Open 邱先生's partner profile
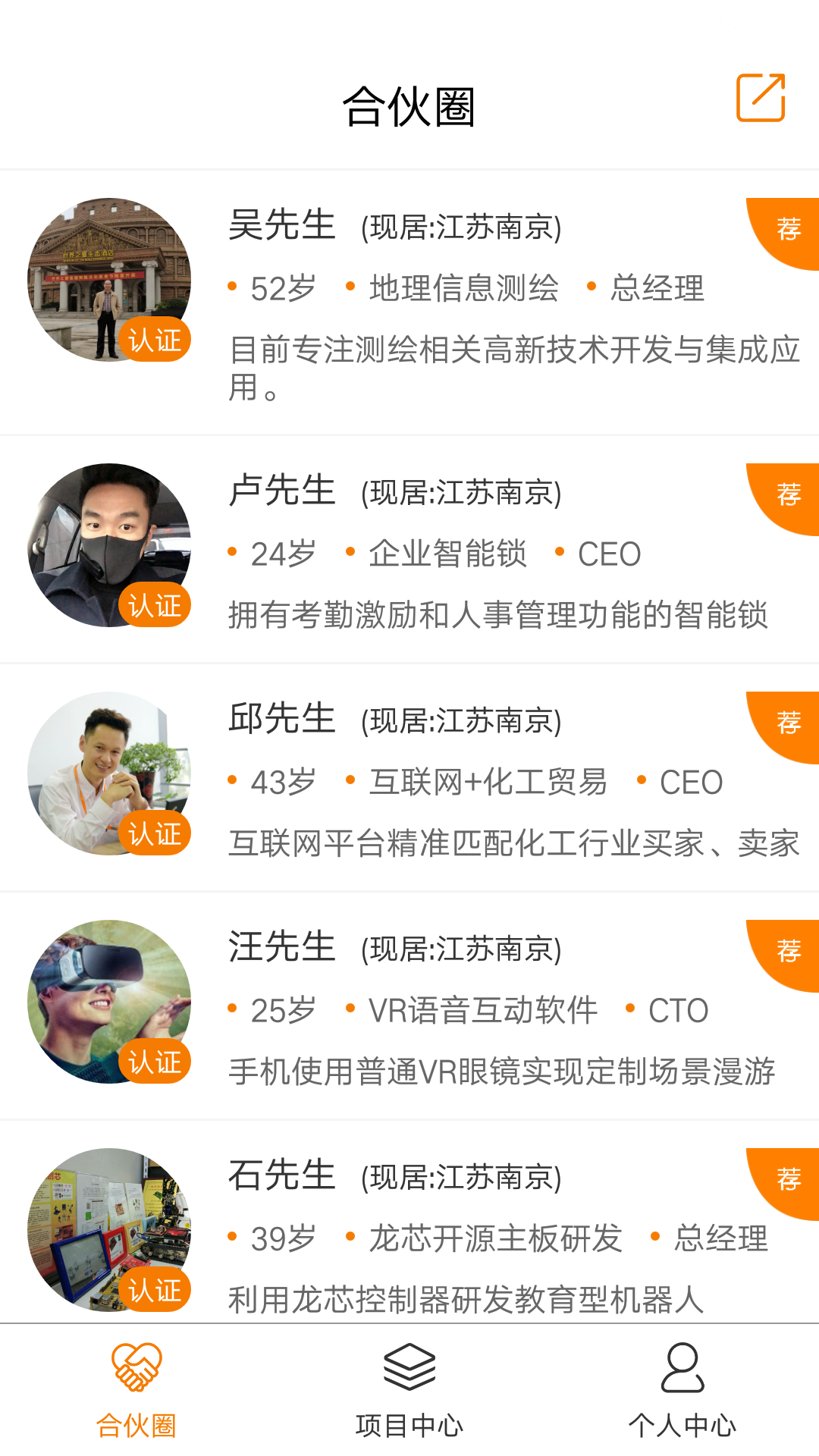The width and height of the screenshot is (819, 1456). [455, 777]
